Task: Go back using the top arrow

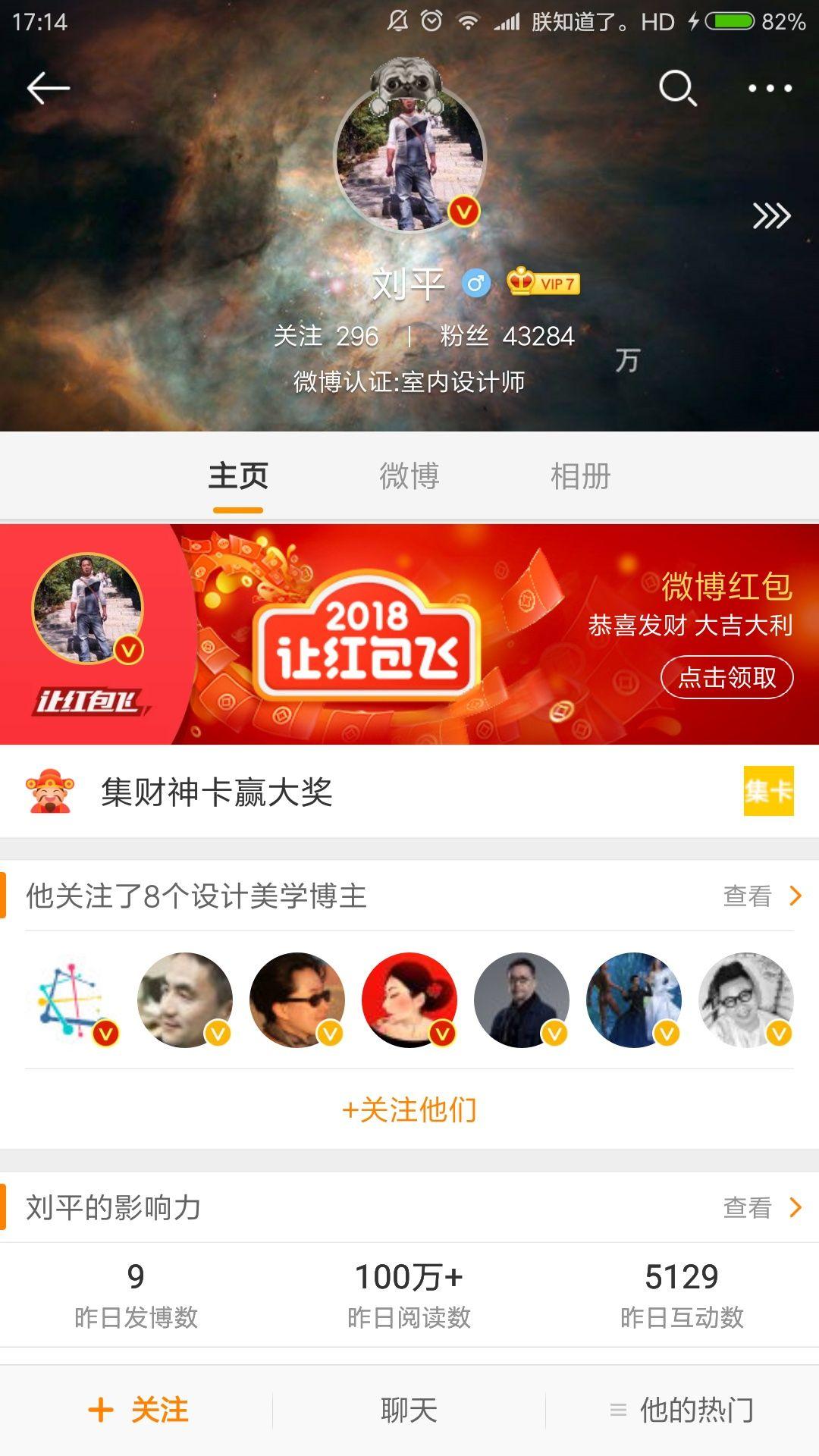Action: 49,89
